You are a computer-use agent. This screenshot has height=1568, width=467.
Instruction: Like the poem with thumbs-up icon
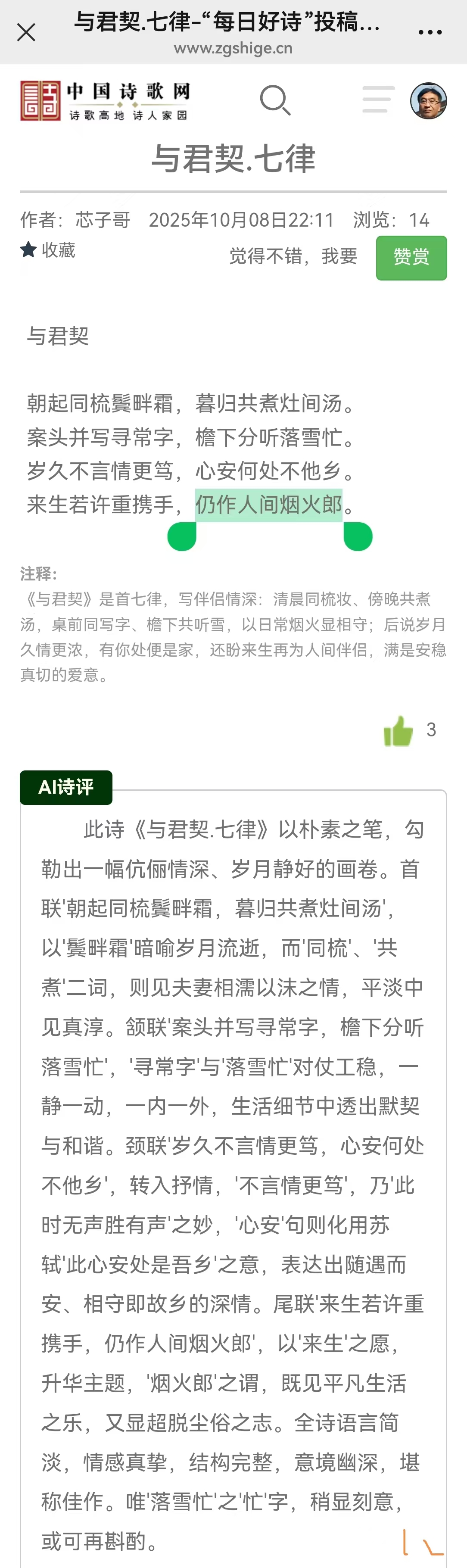tap(398, 730)
